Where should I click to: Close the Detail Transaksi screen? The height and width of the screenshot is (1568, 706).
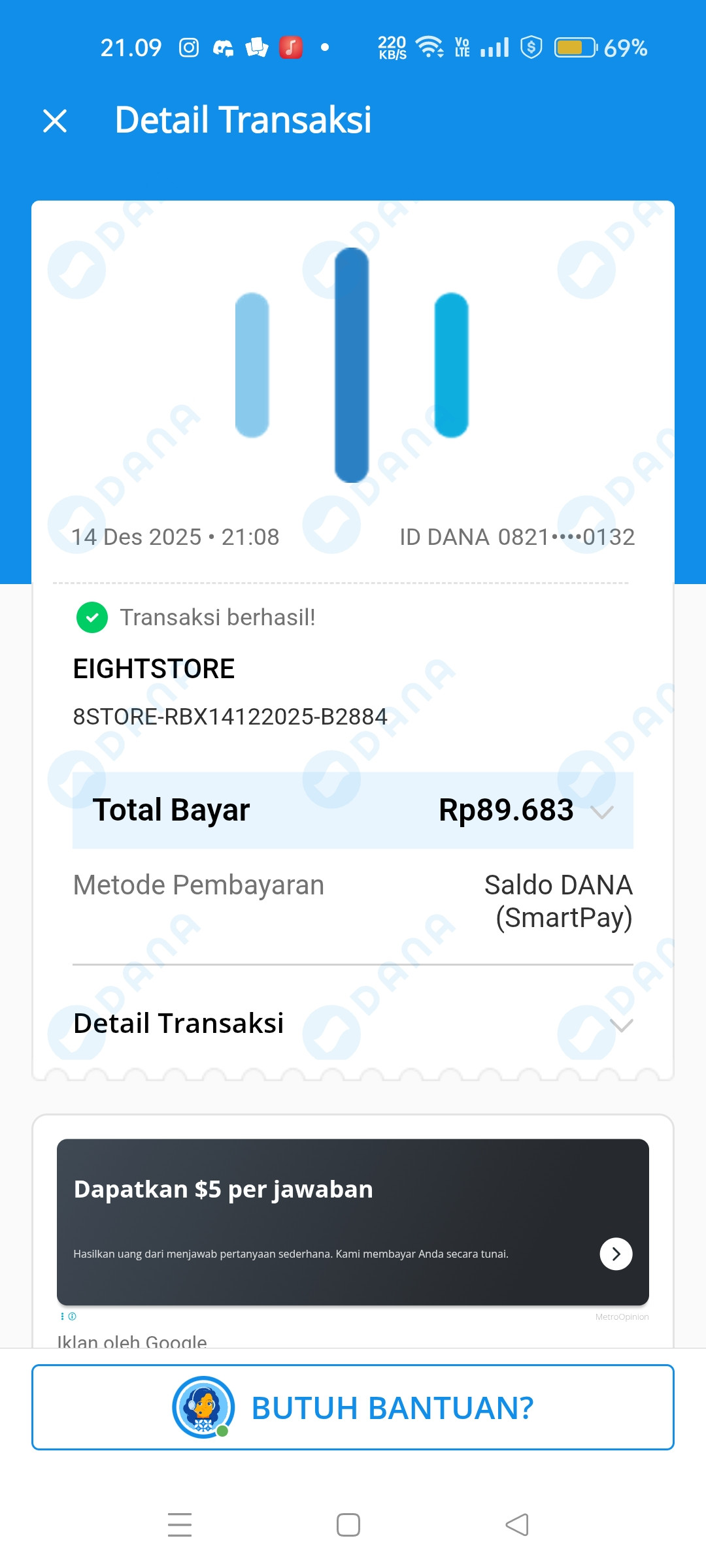tap(55, 121)
